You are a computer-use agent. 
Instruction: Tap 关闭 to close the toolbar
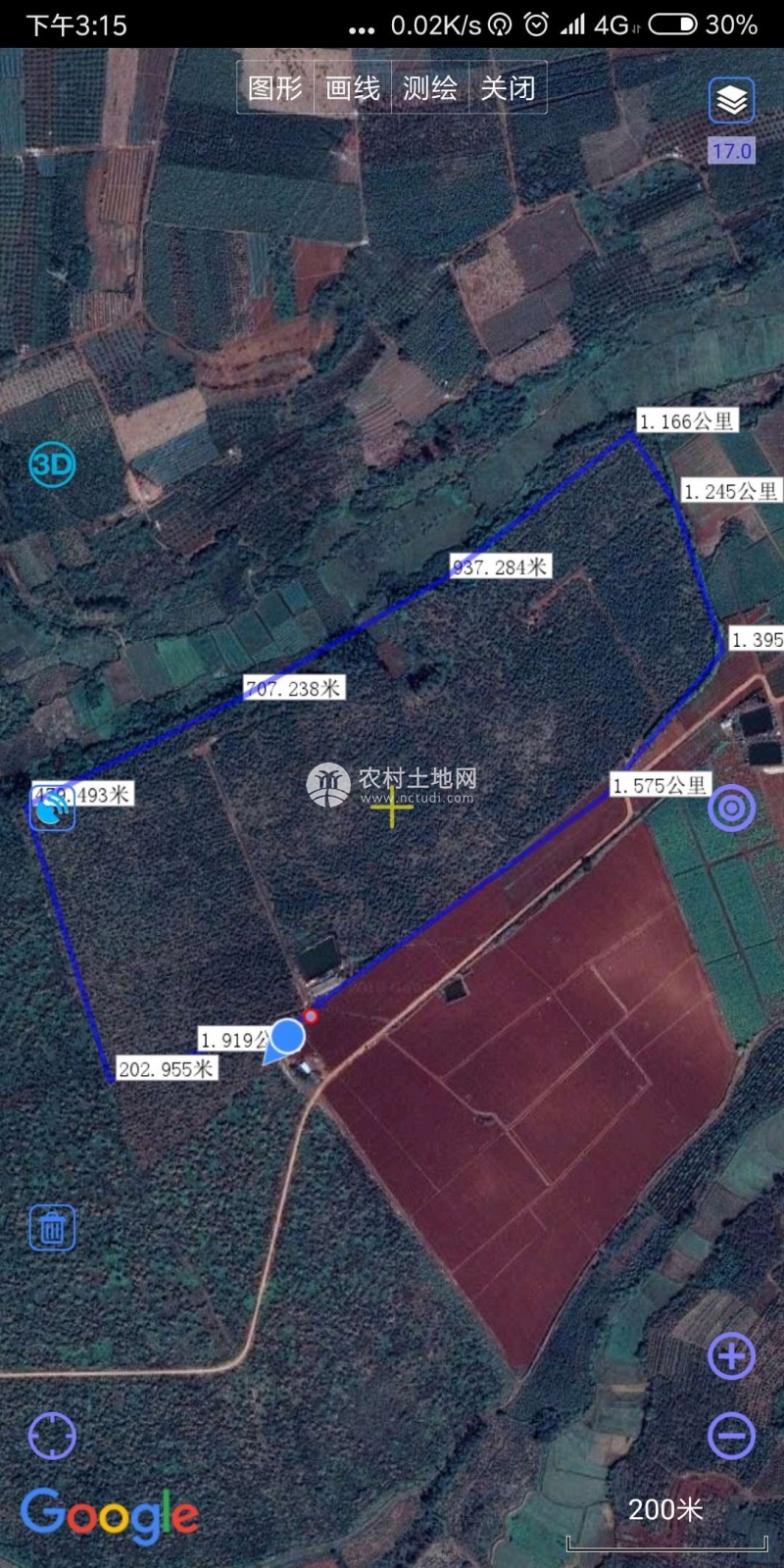pos(508,88)
